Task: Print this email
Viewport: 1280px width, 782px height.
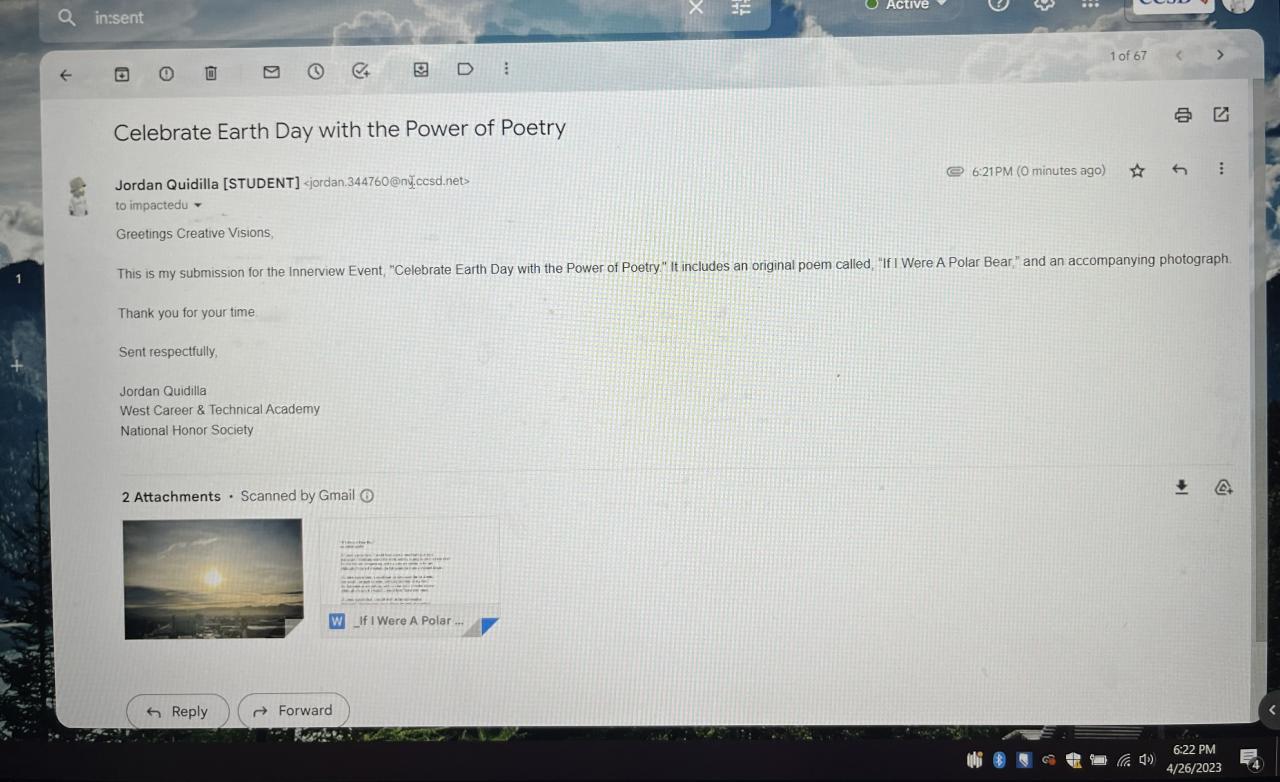Action: 1183,115
